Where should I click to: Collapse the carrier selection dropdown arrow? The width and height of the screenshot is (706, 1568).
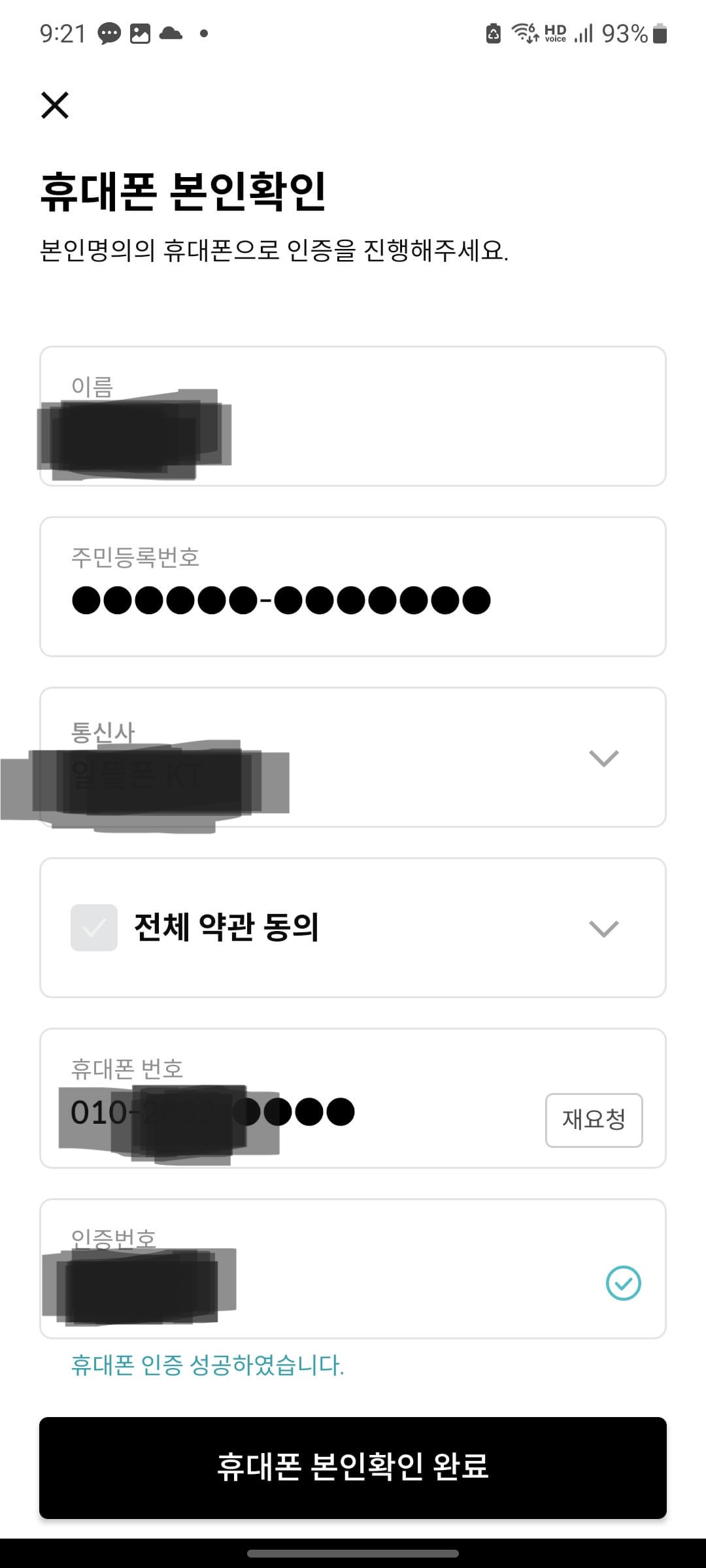point(602,758)
